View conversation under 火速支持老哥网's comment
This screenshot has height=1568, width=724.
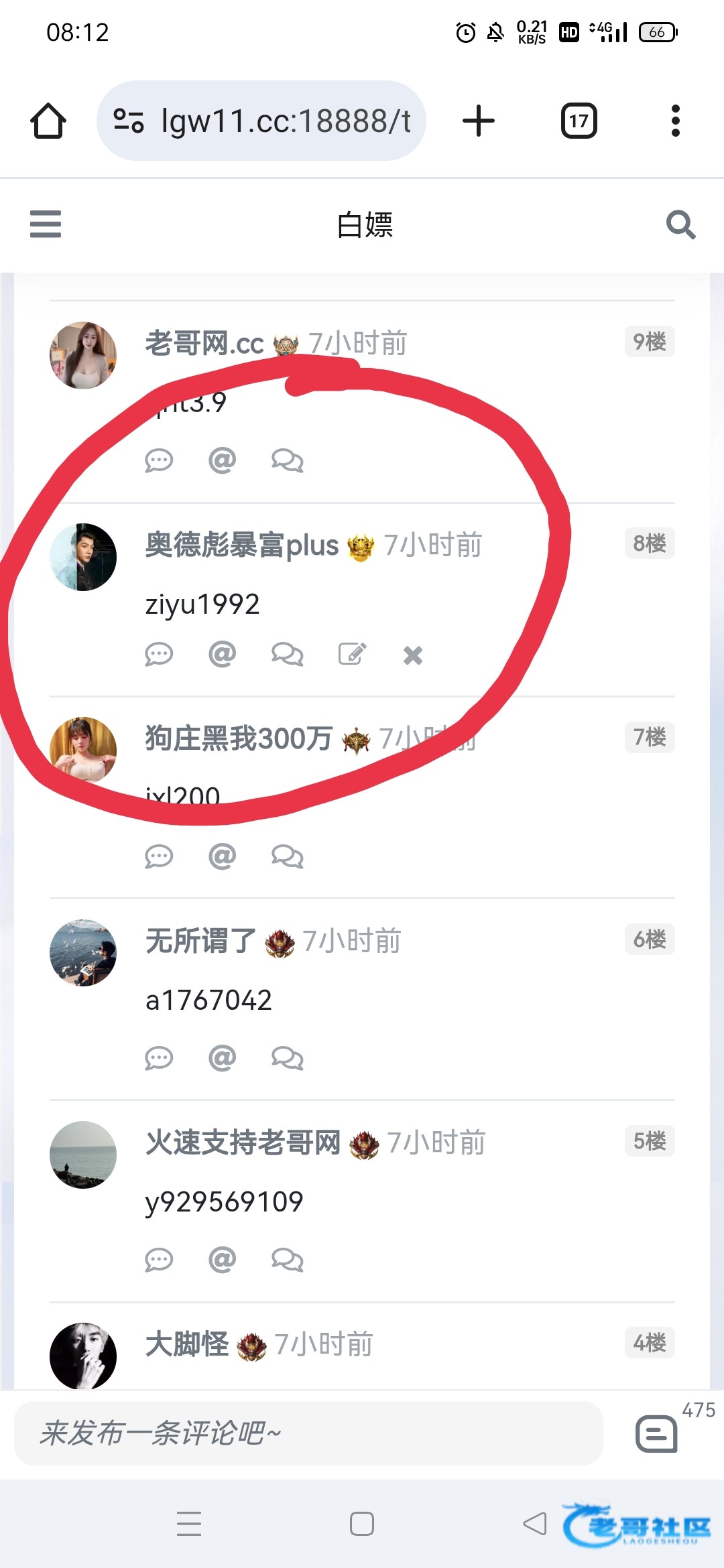click(x=287, y=1260)
